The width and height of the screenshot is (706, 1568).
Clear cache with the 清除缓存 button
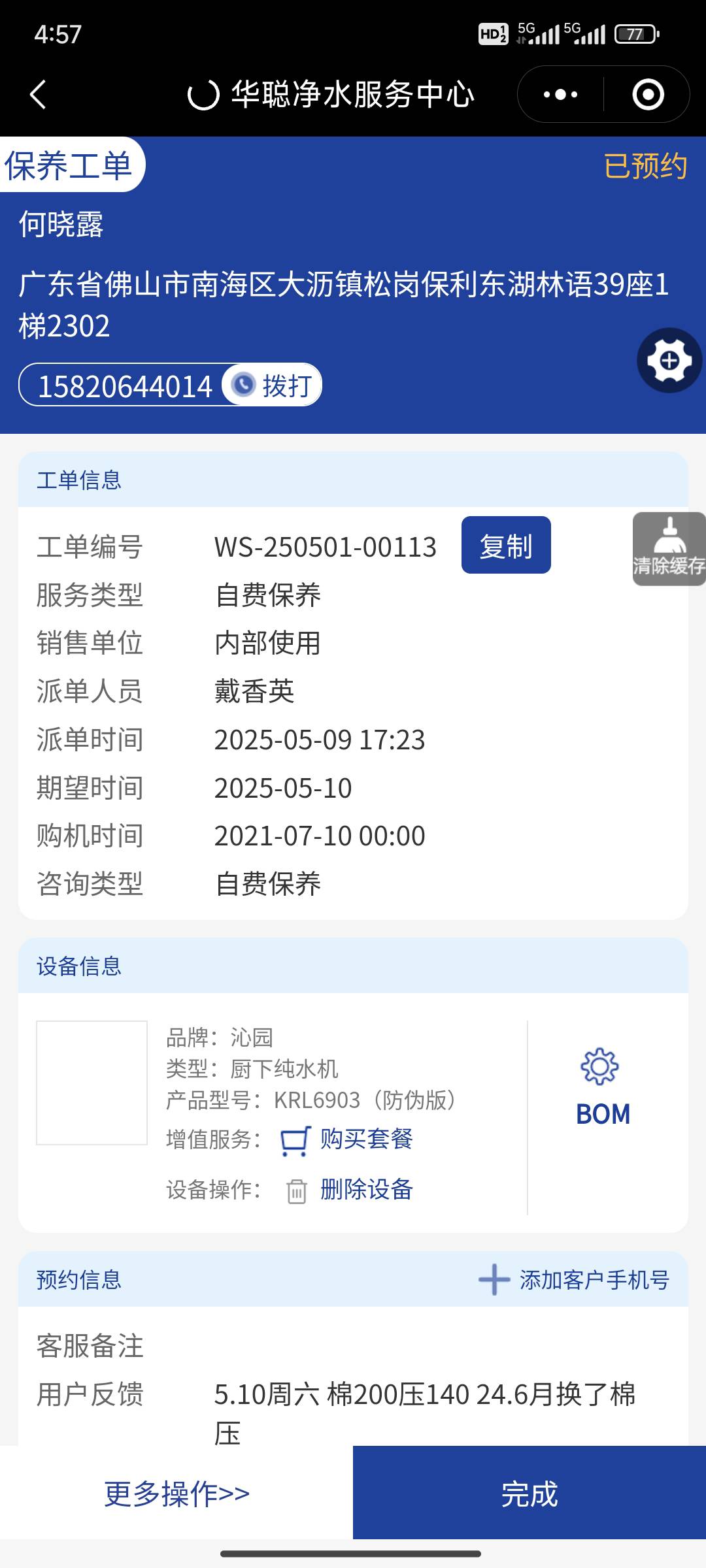(669, 549)
